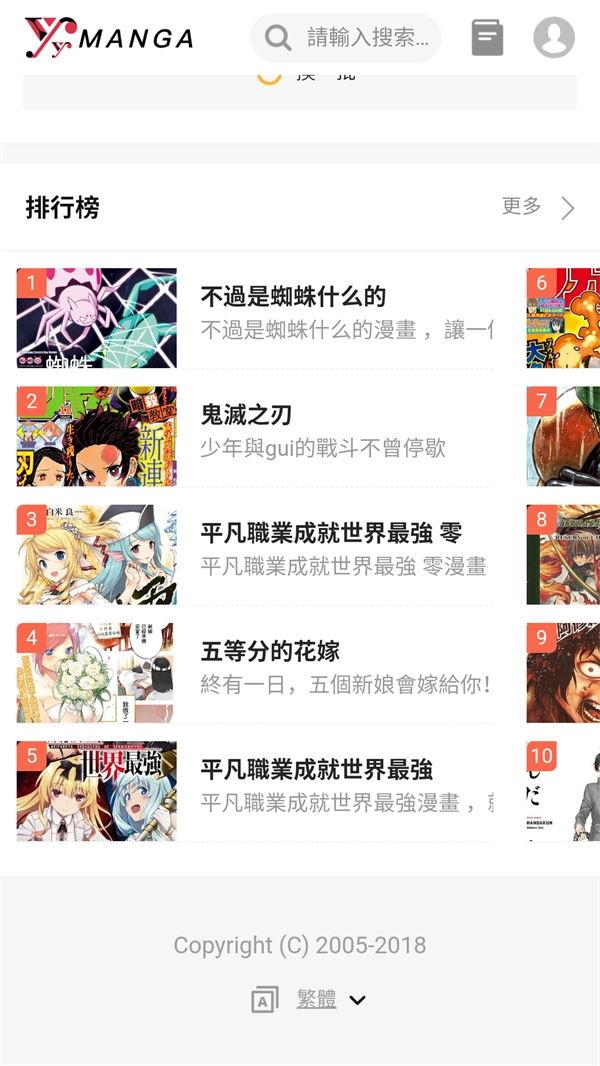Open the manga 鬼滅之刃

(246, 415)
